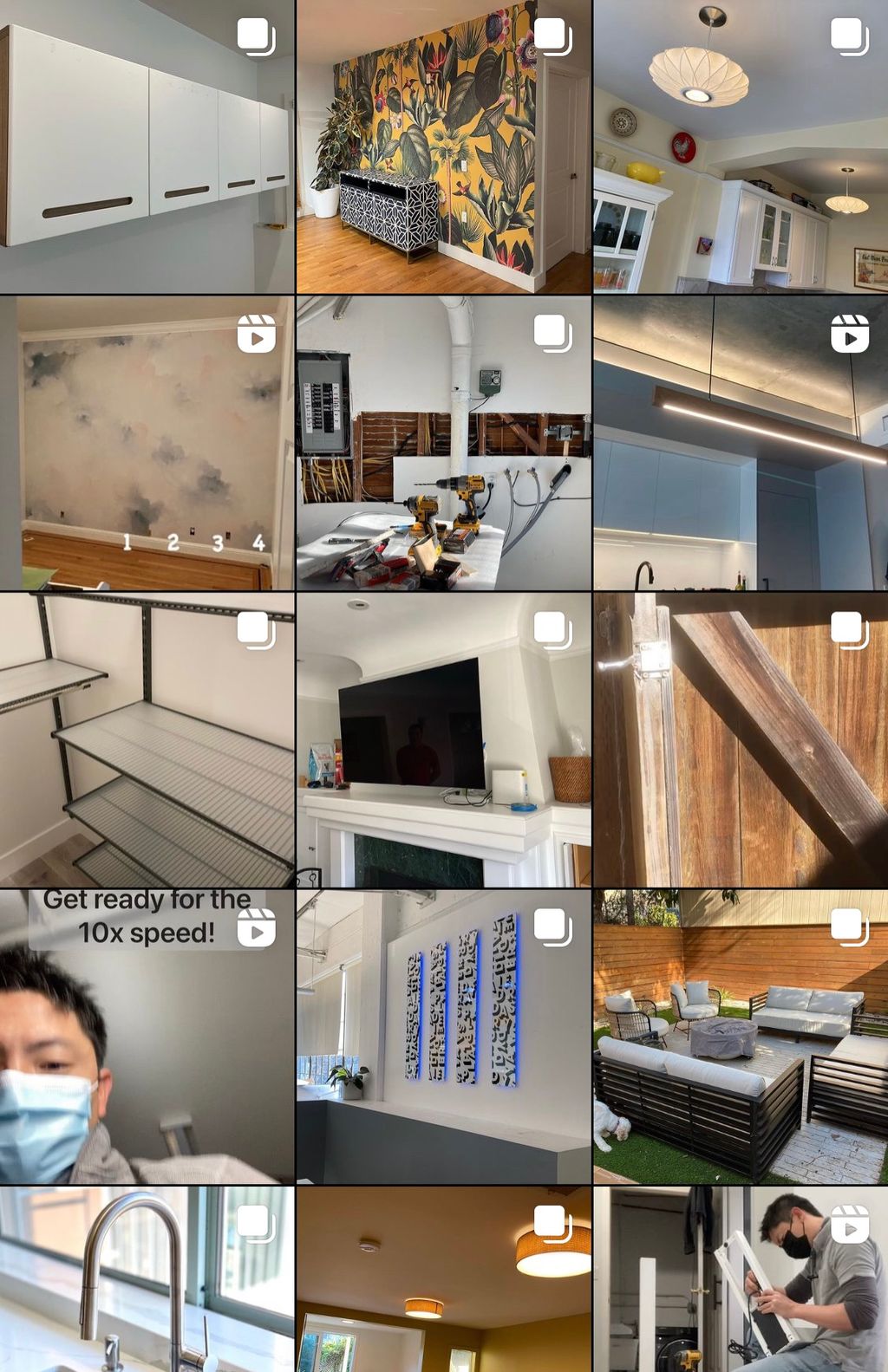Open the drum ceiling lights post
This screenshot has height=1372, width=888.
(443, 1279)
